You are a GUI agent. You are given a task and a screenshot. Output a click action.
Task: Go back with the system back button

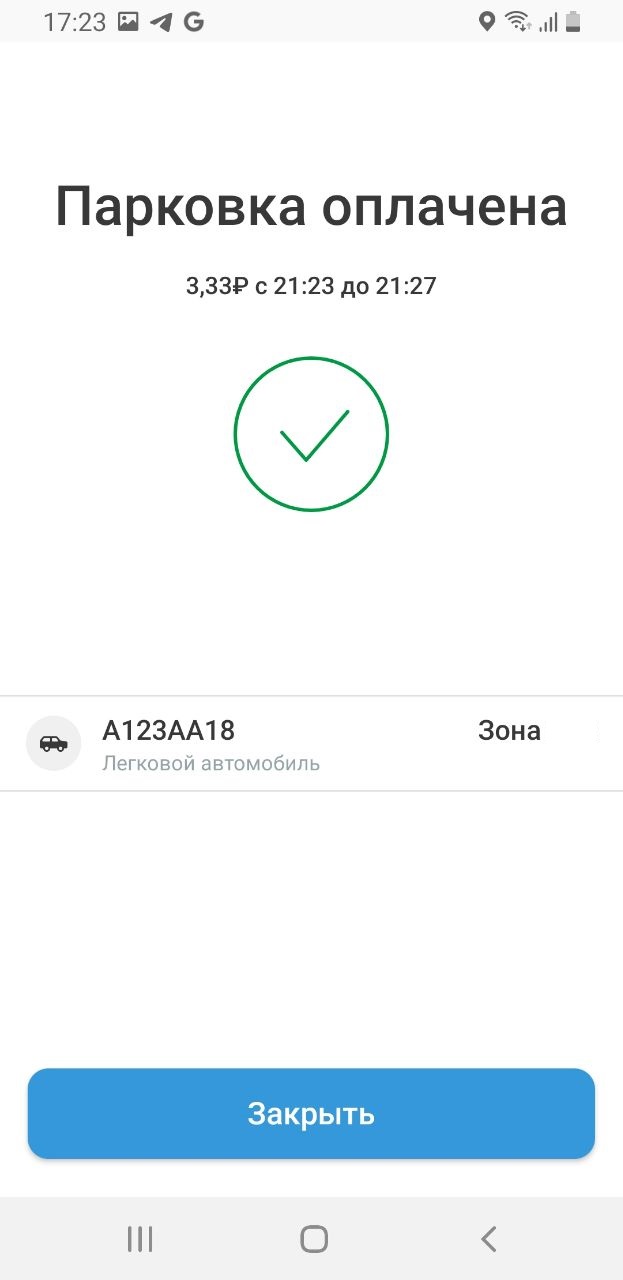[x=488, y=1239]
